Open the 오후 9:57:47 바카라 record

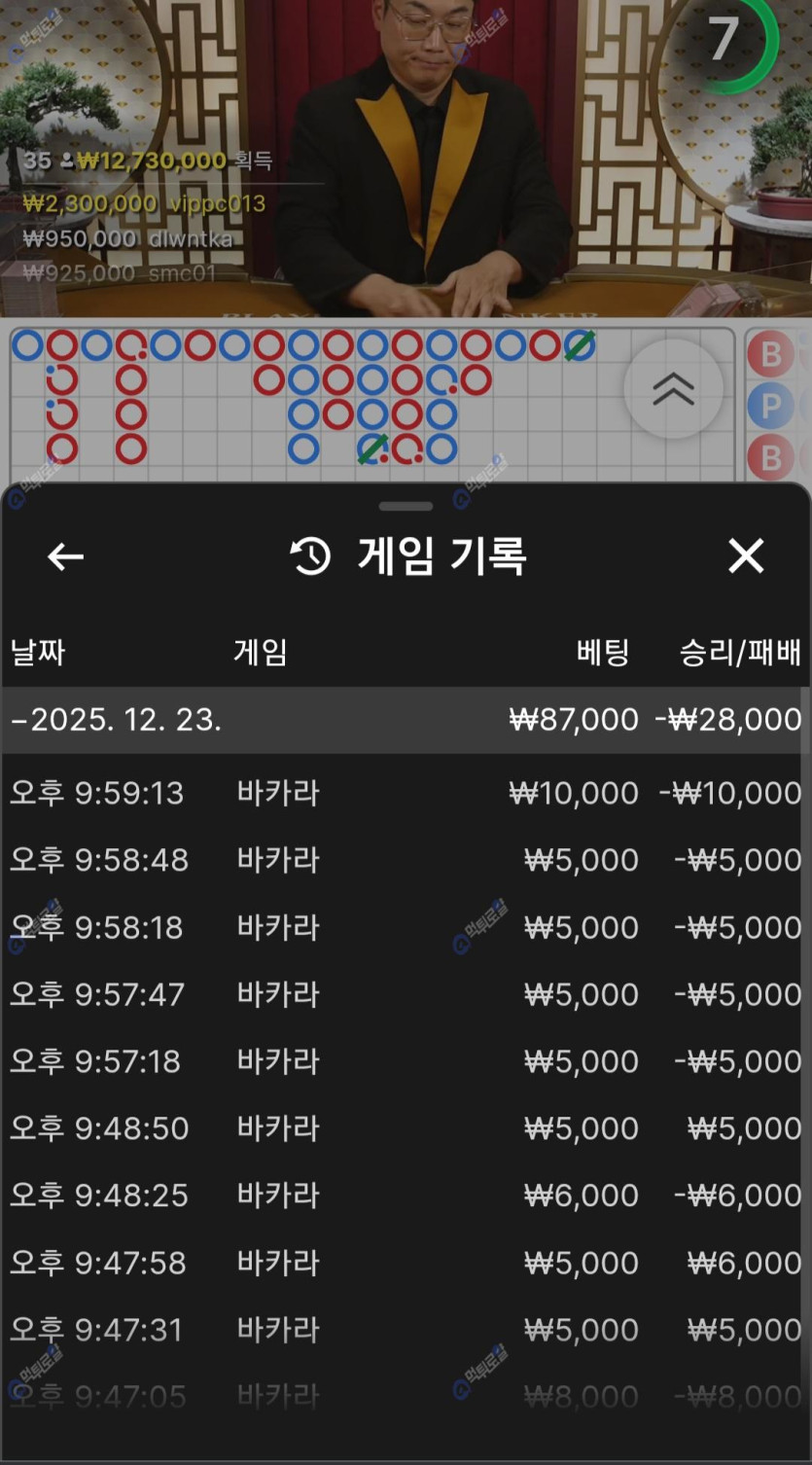coord(405,994)
